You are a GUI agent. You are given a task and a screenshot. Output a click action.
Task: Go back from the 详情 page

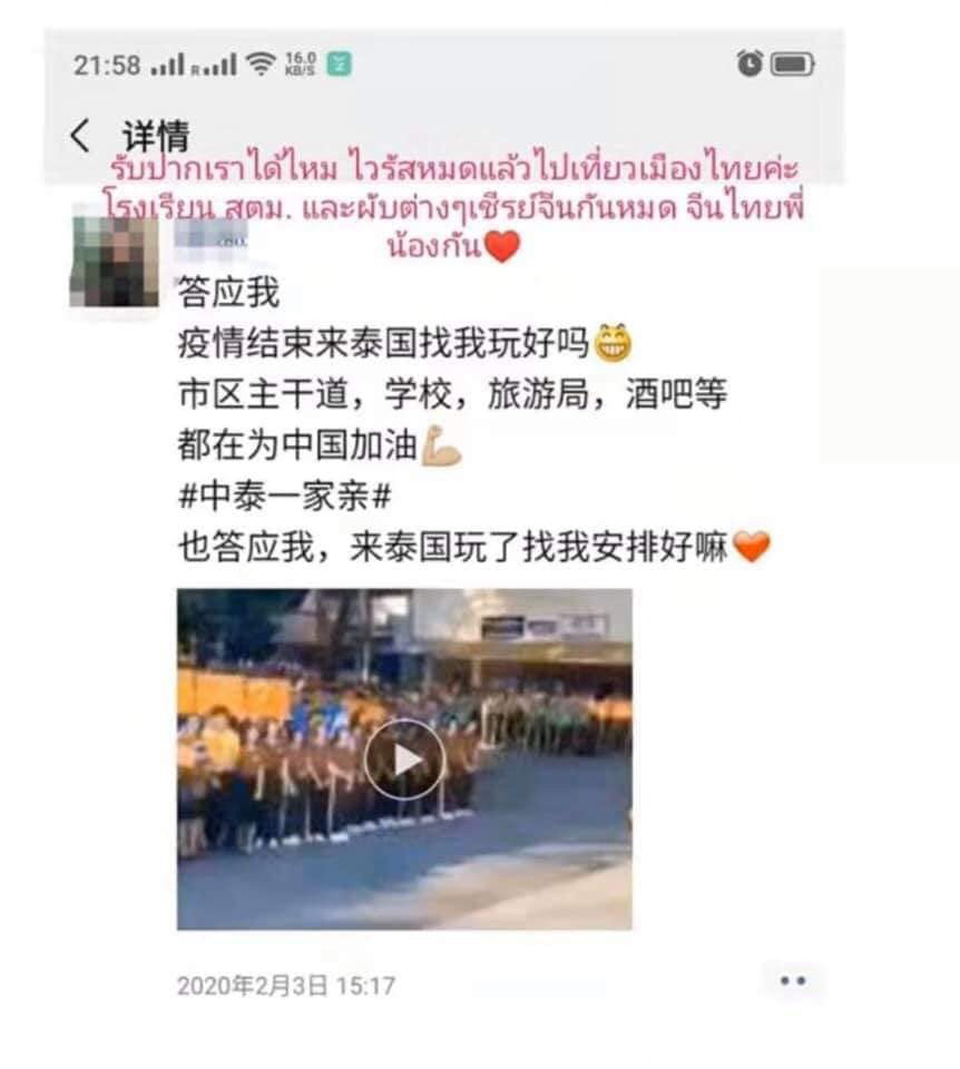pyautogui.click(x=80, y=135)
